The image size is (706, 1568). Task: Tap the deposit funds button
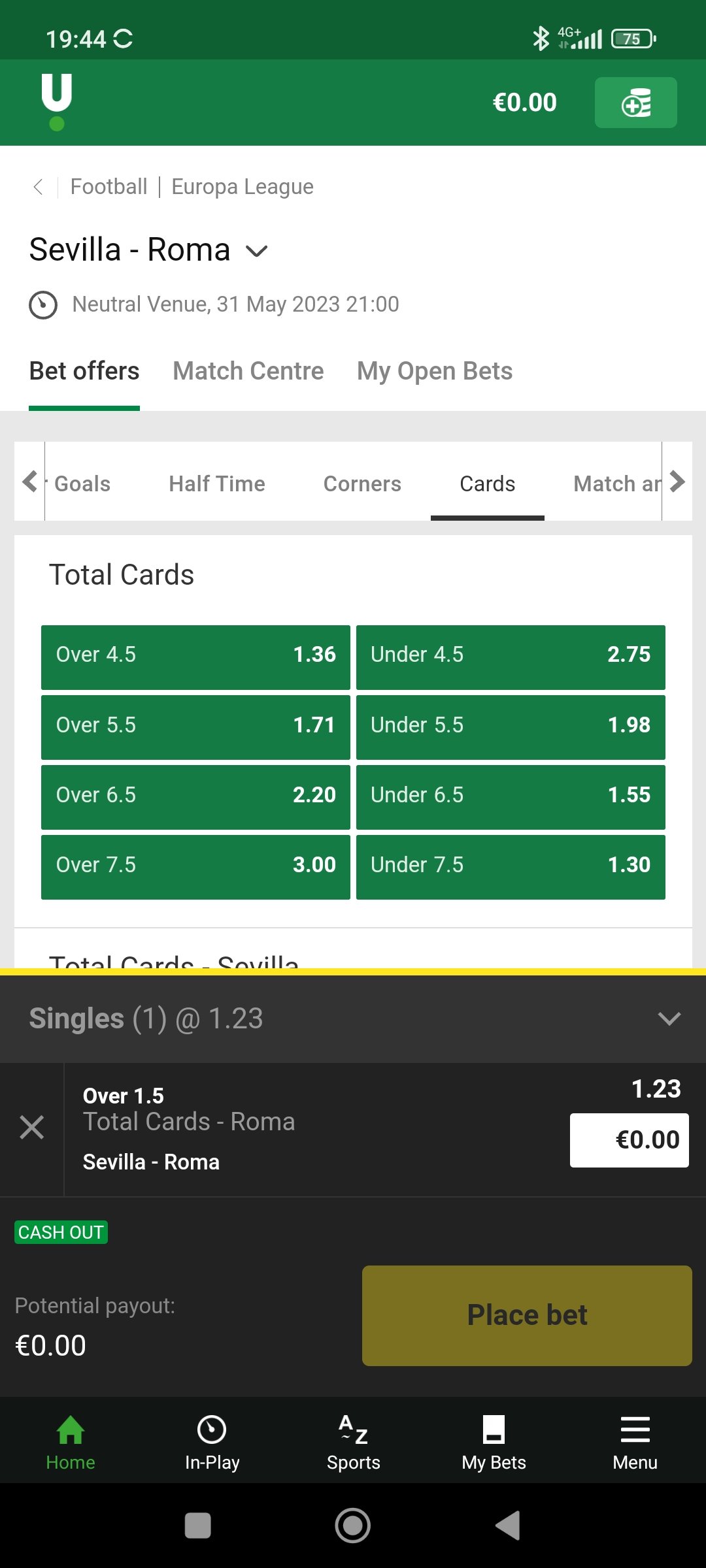coord(635,103)
